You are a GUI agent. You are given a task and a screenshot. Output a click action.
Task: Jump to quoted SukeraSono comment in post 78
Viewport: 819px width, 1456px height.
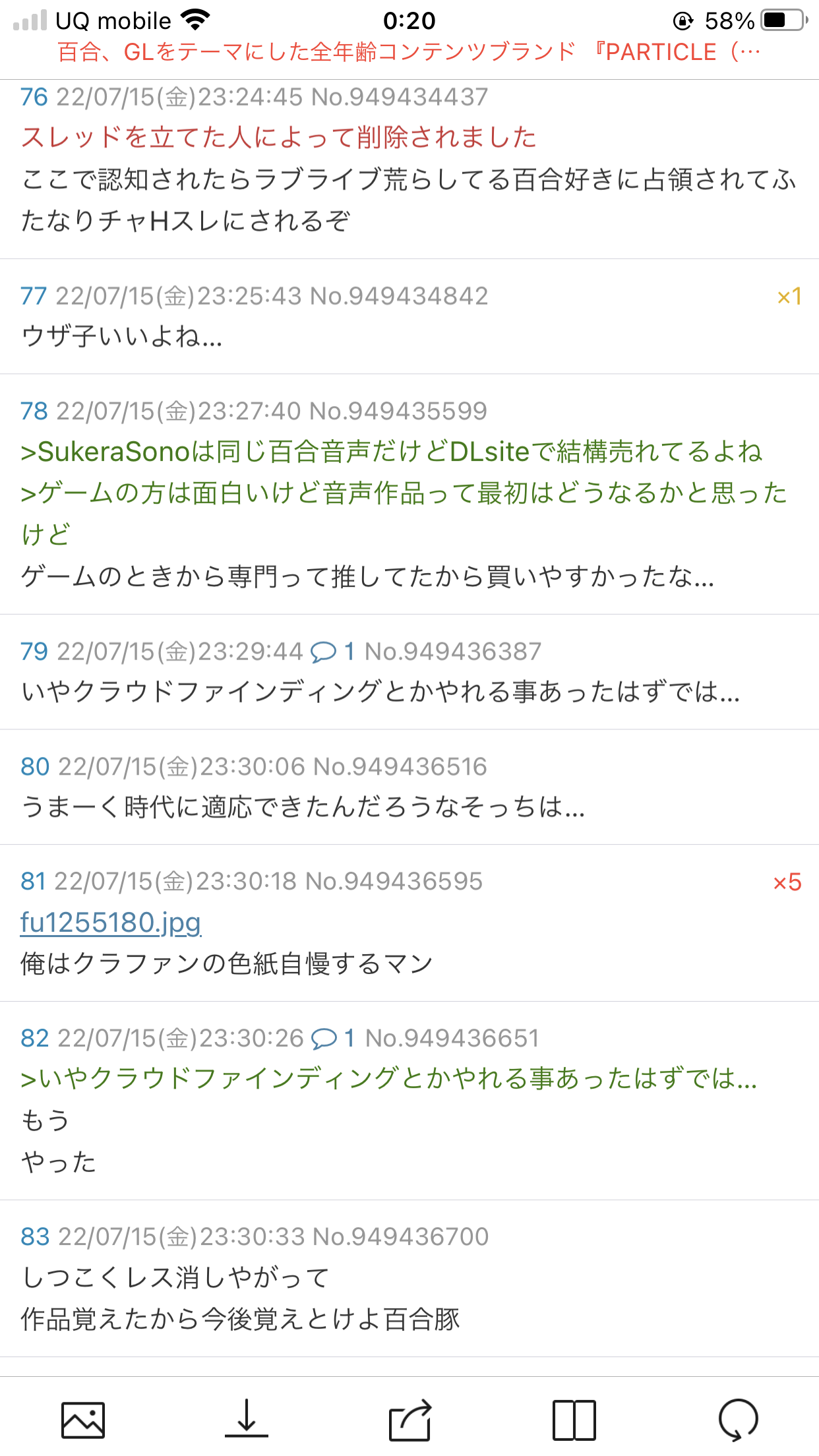(391, 452)
